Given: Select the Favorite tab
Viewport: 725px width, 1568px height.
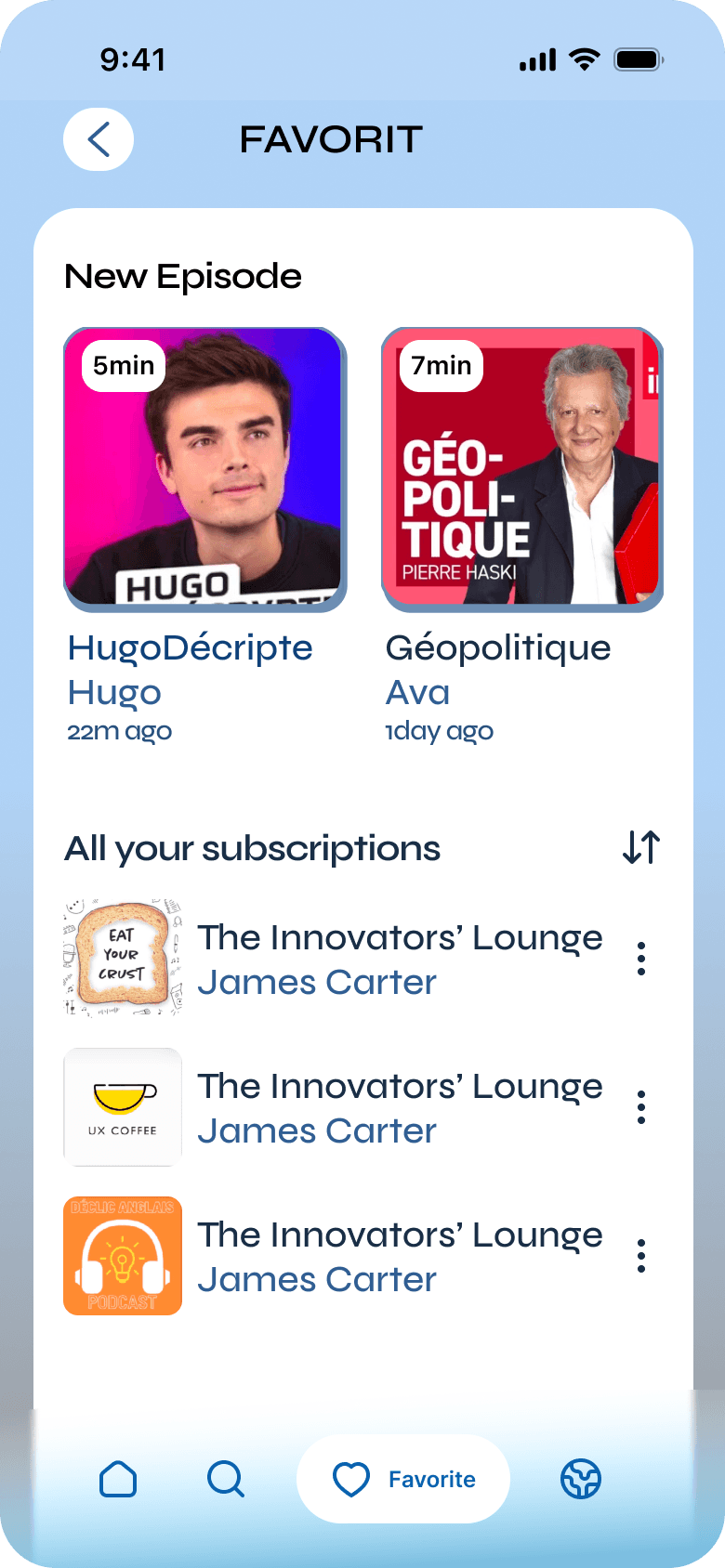Looking at the screenshot, I should tap(403, 1479).
